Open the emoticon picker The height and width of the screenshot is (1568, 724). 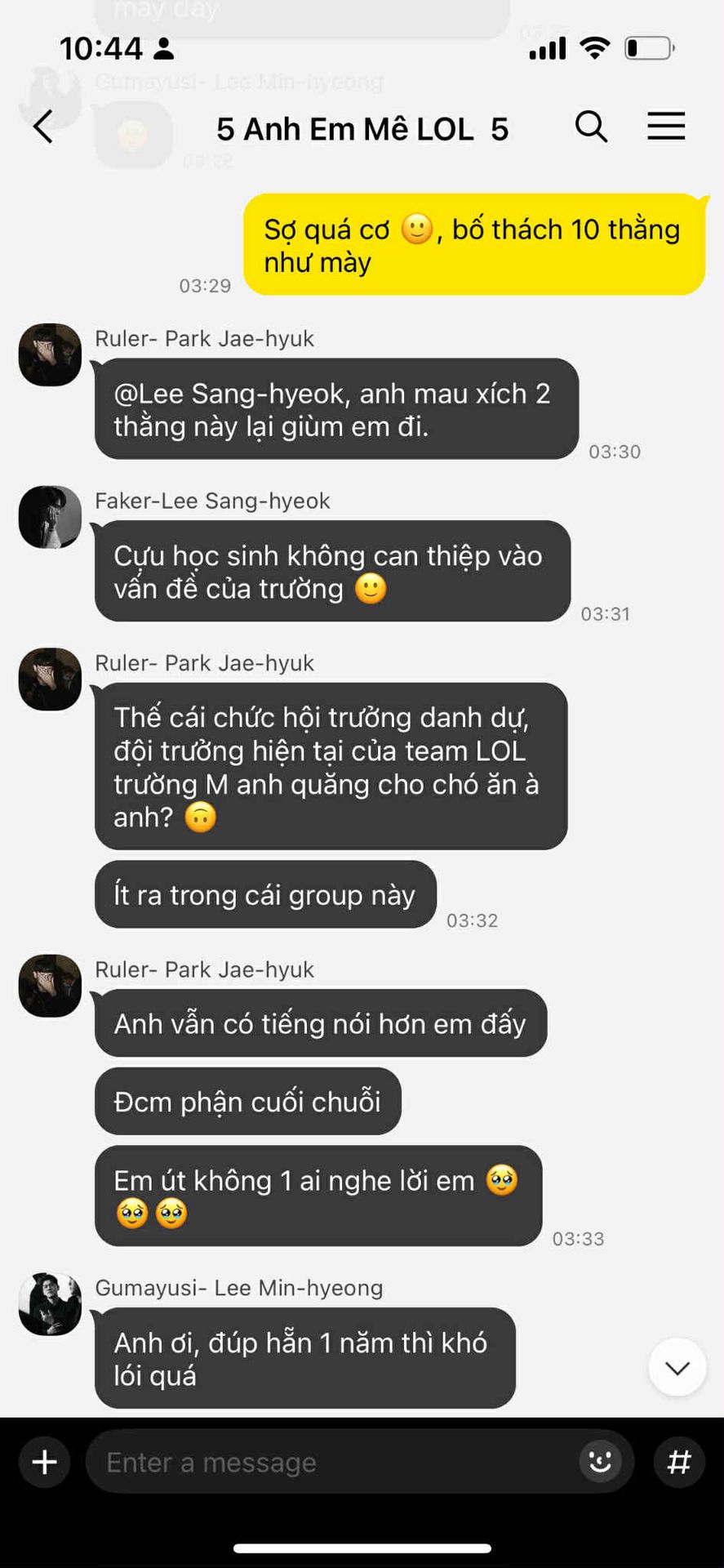point(600,1462)
